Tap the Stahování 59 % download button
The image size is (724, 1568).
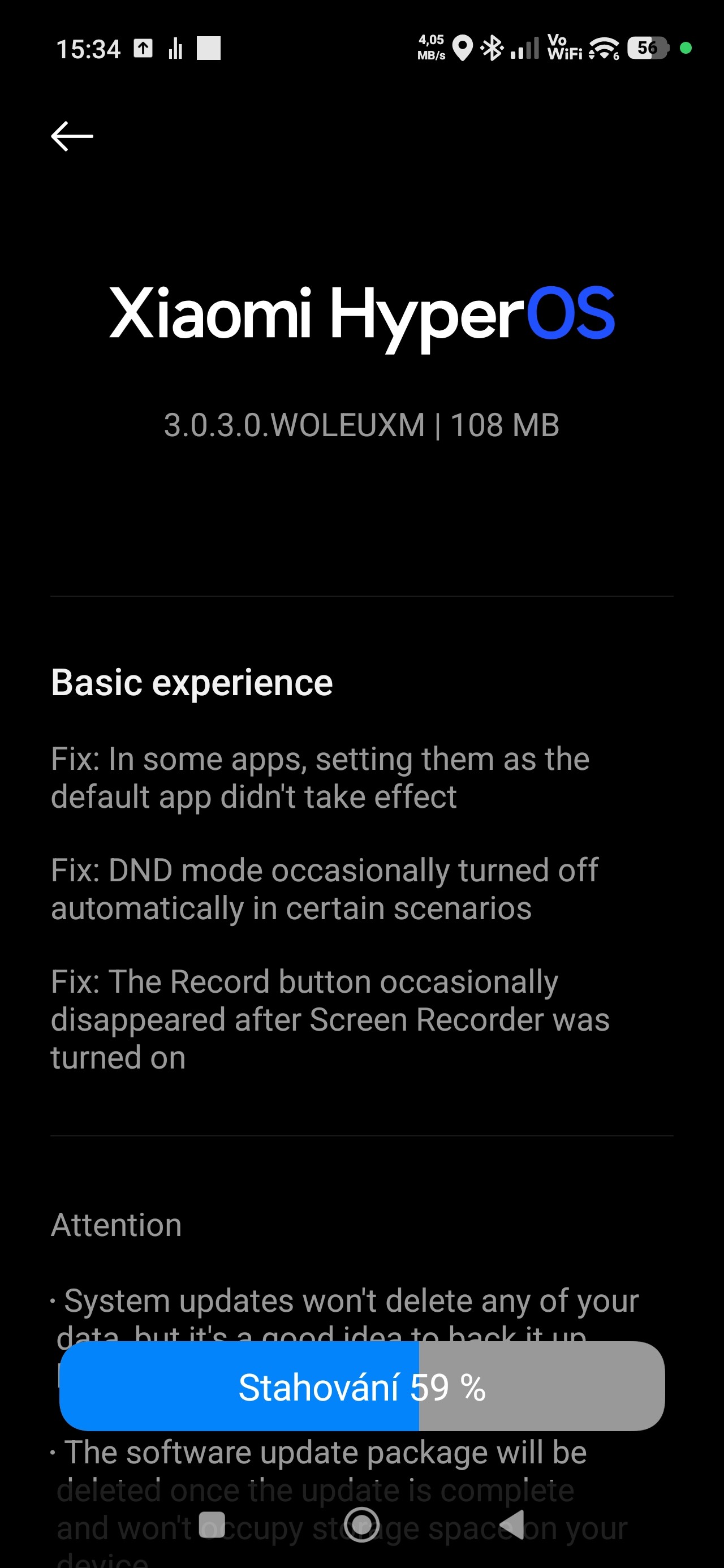coord(361,1387)
